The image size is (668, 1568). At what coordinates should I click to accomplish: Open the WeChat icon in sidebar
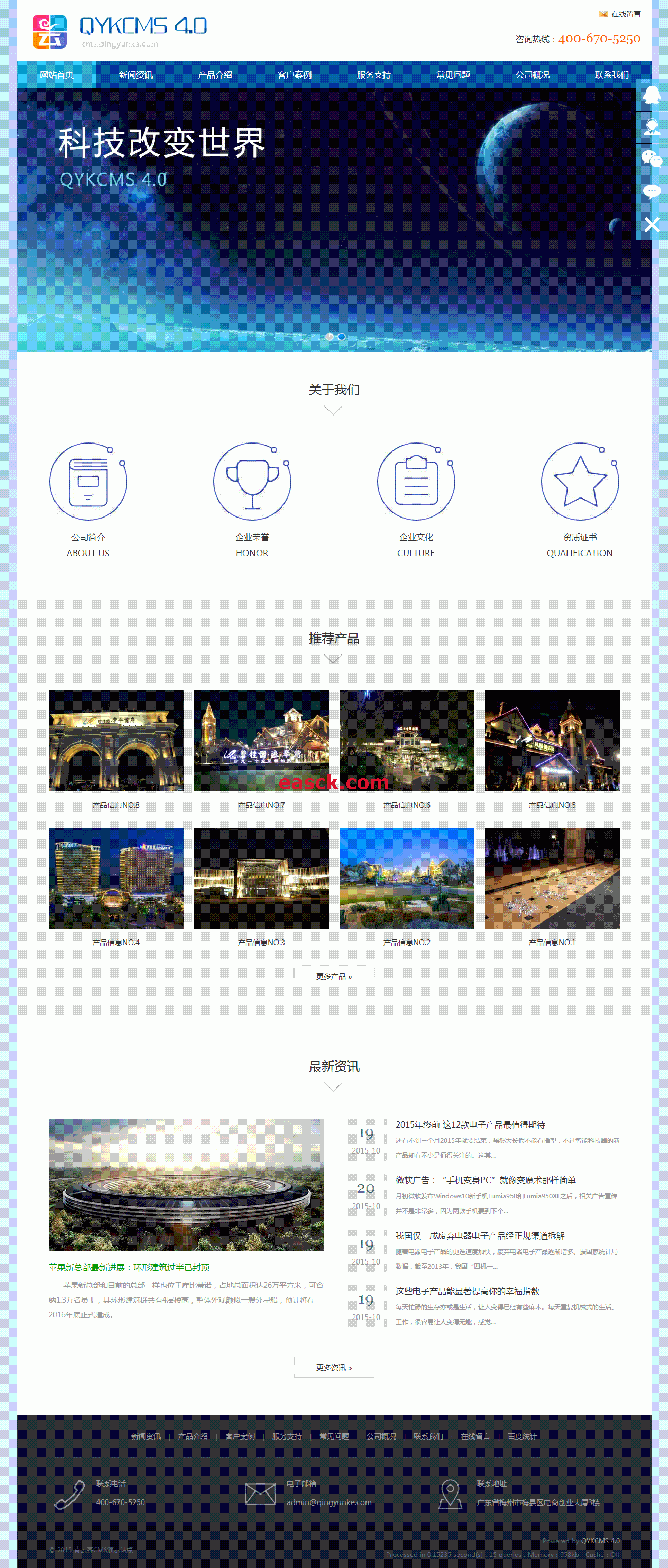pos(652,160)
